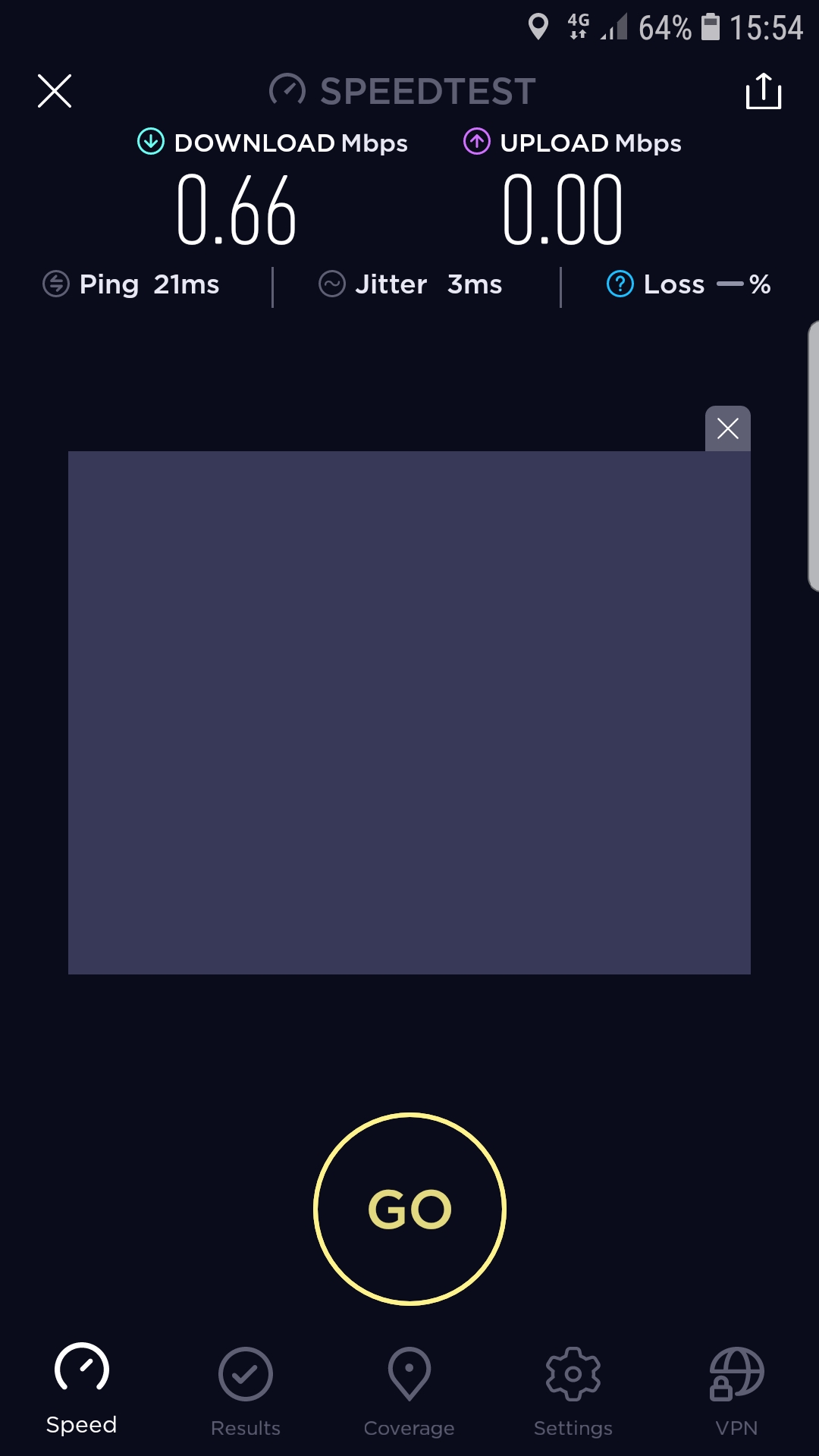Image resolution: width=819 pixels, height=1456 pixels.
Task: Close the speed test result
Action: coord(55,91)
